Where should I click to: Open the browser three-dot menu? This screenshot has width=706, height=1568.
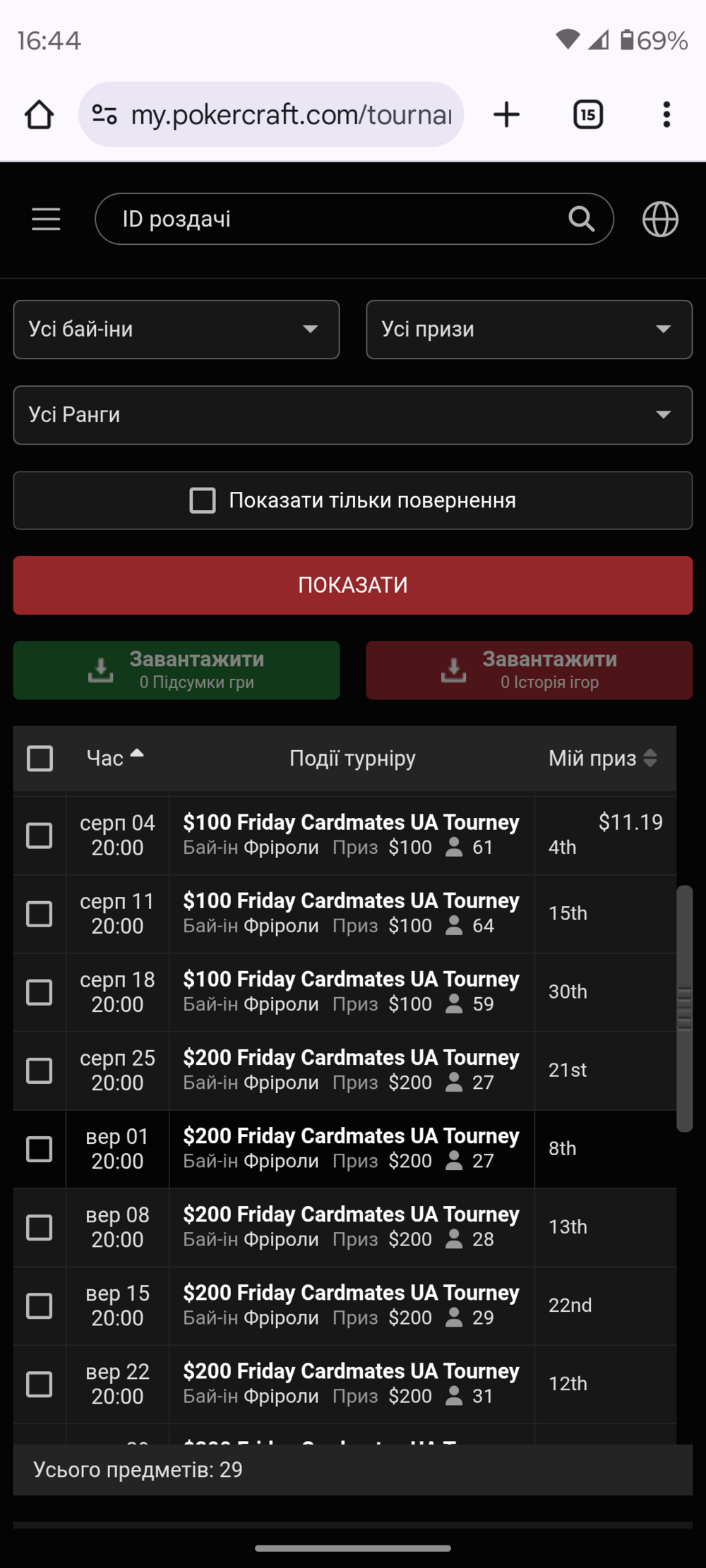(x=666, y=114)
